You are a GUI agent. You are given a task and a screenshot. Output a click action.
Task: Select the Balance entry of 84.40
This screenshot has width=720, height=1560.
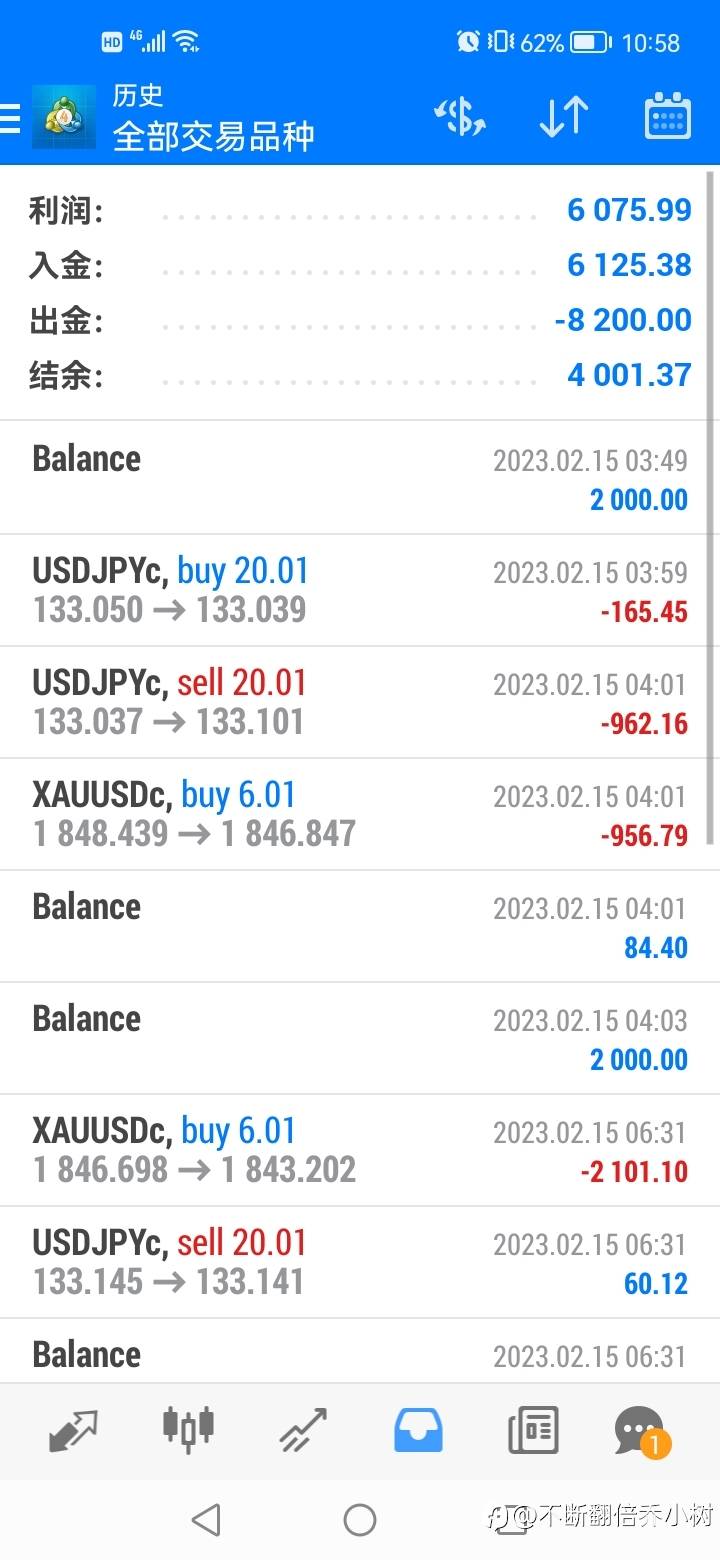(x=360, y=926)
